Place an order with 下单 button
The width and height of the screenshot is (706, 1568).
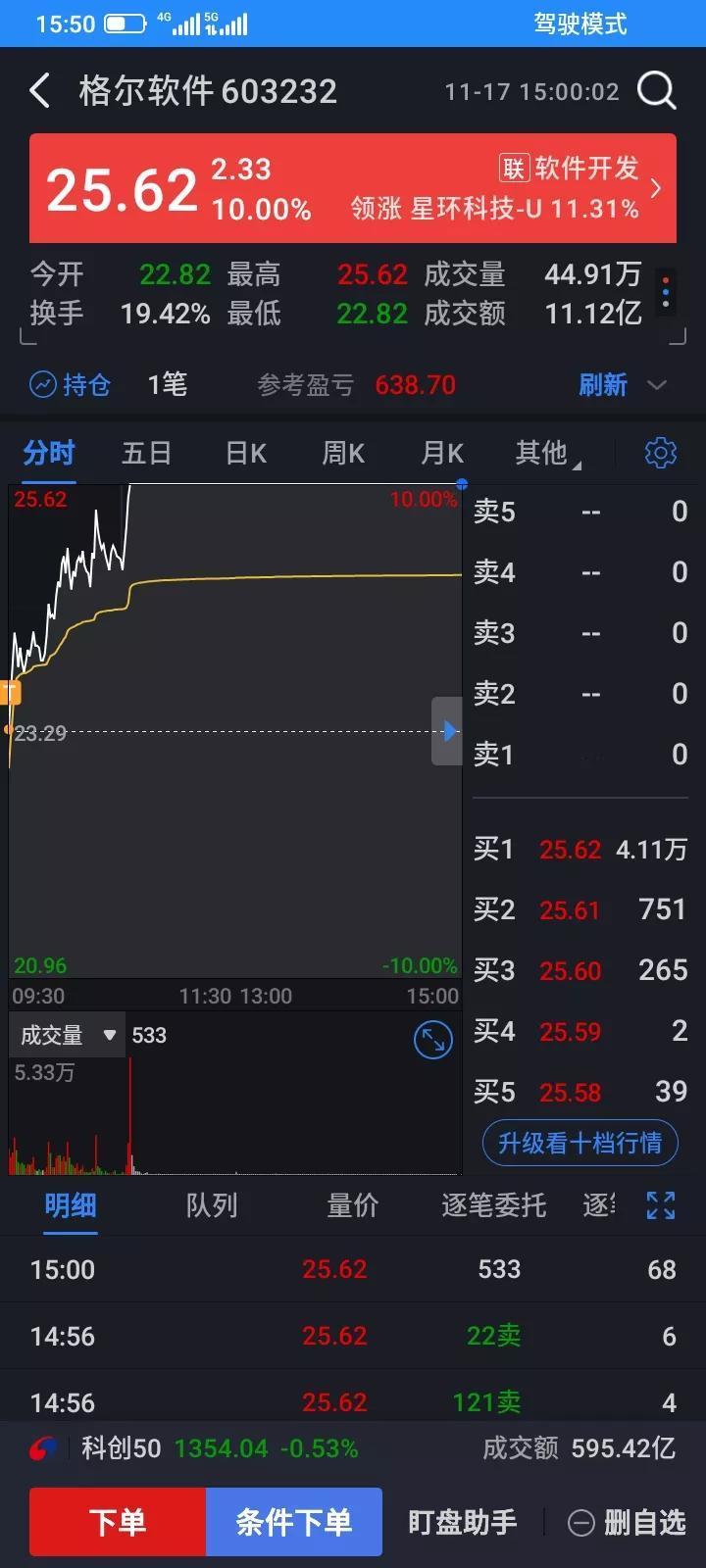116,1522
